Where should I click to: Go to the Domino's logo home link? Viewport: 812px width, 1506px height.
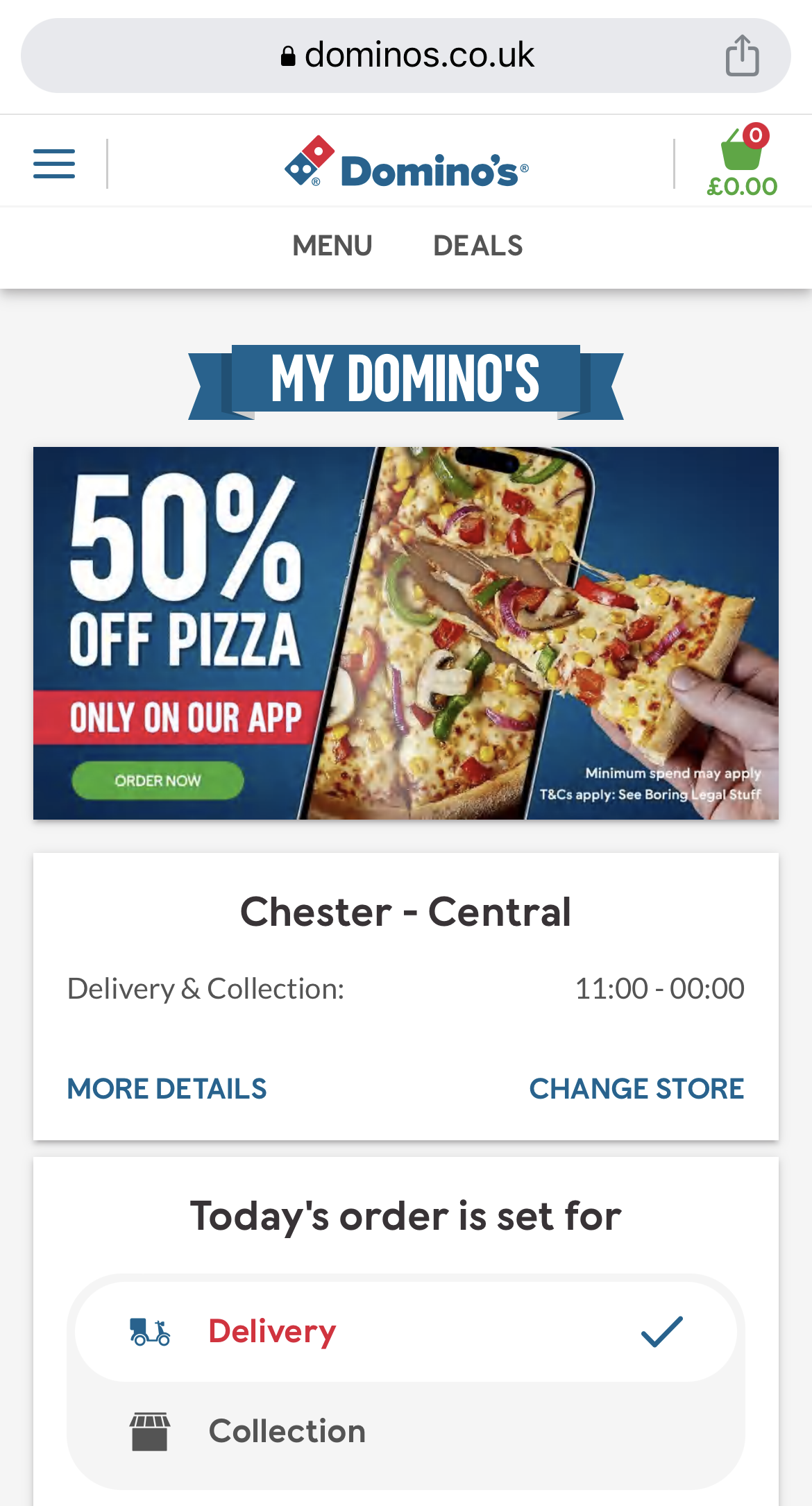click(x=406, y=165)
